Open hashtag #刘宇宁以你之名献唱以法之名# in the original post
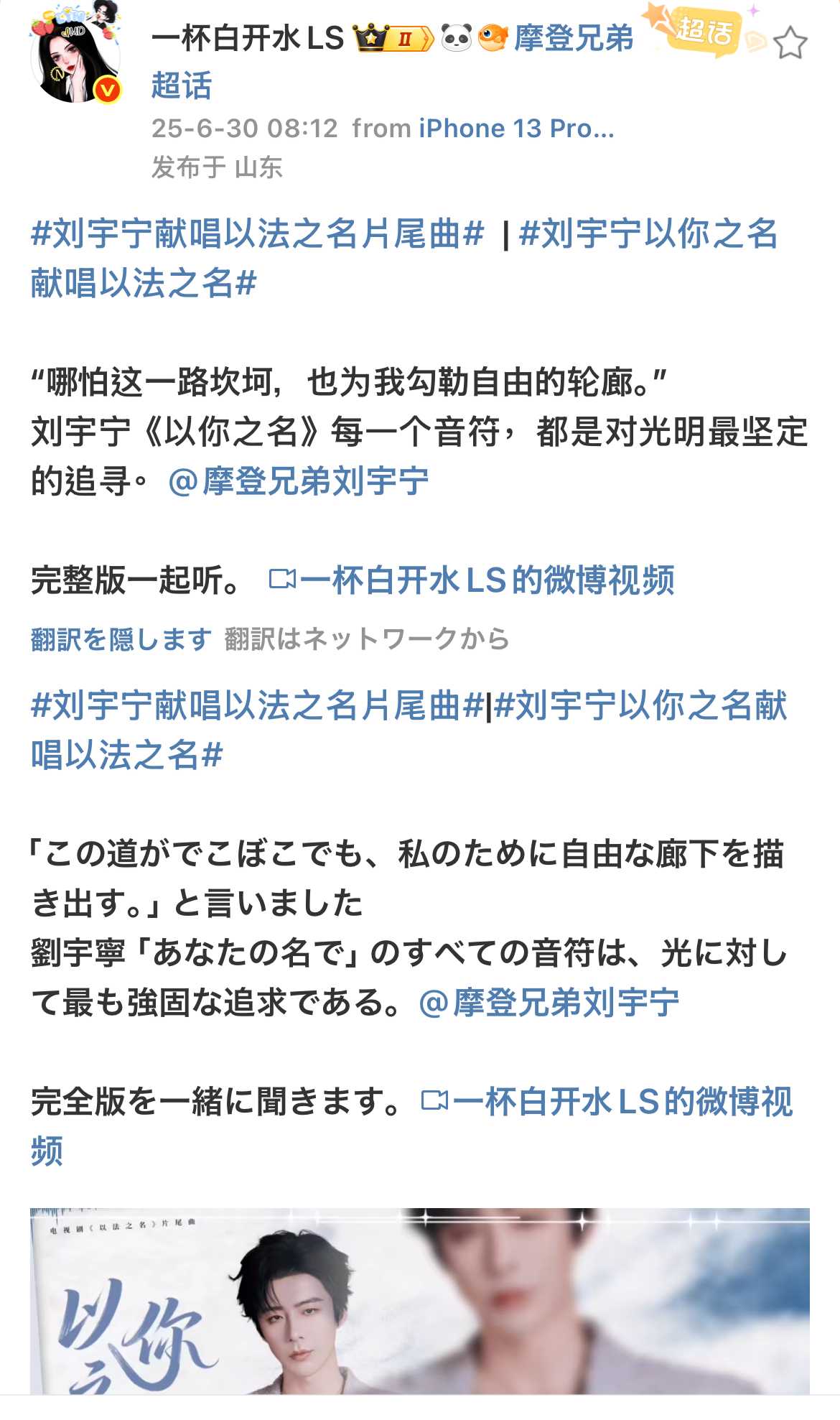The width and height of the screenshot is (840, 1420). click(648, 234)
